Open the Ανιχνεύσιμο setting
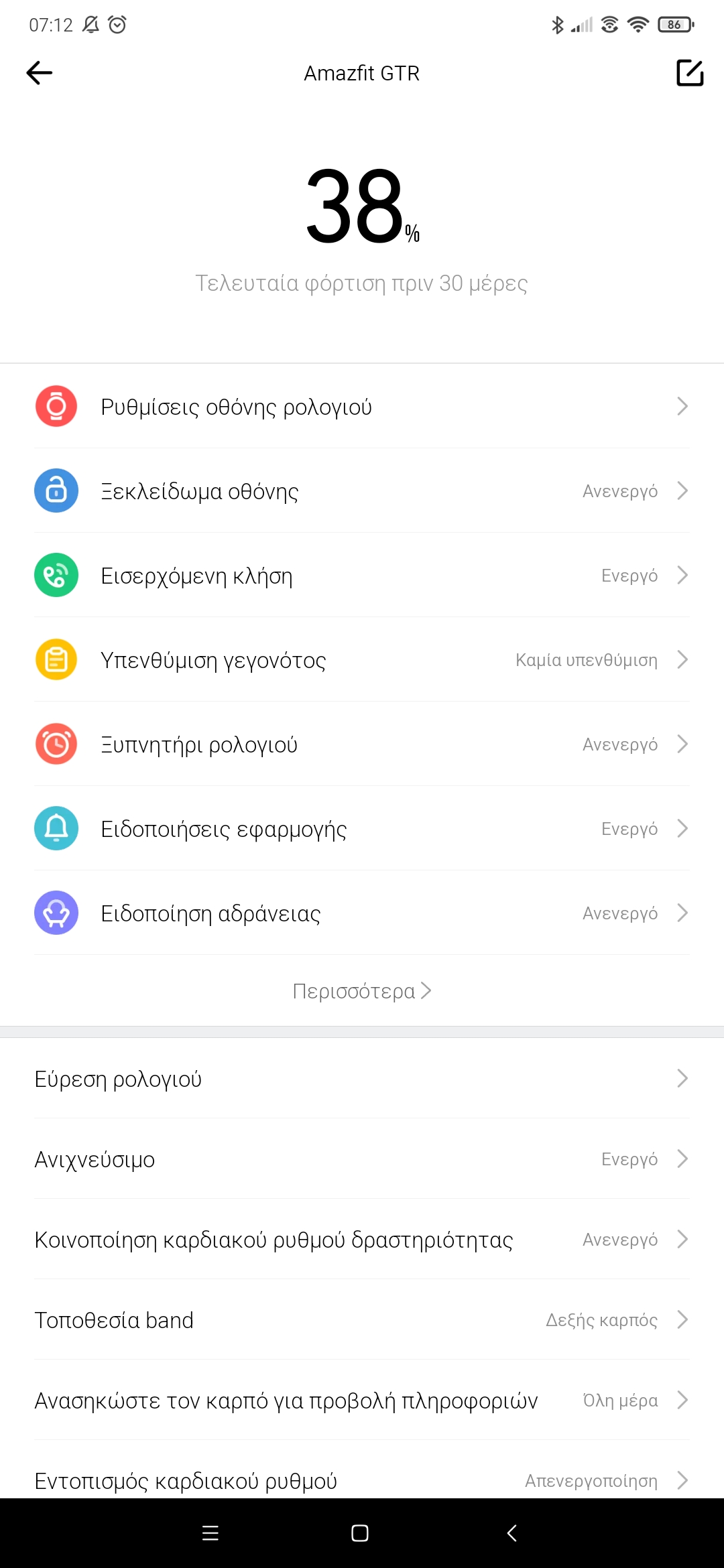This screenshot has height=1568, width=724. (x=362, y=1159)
